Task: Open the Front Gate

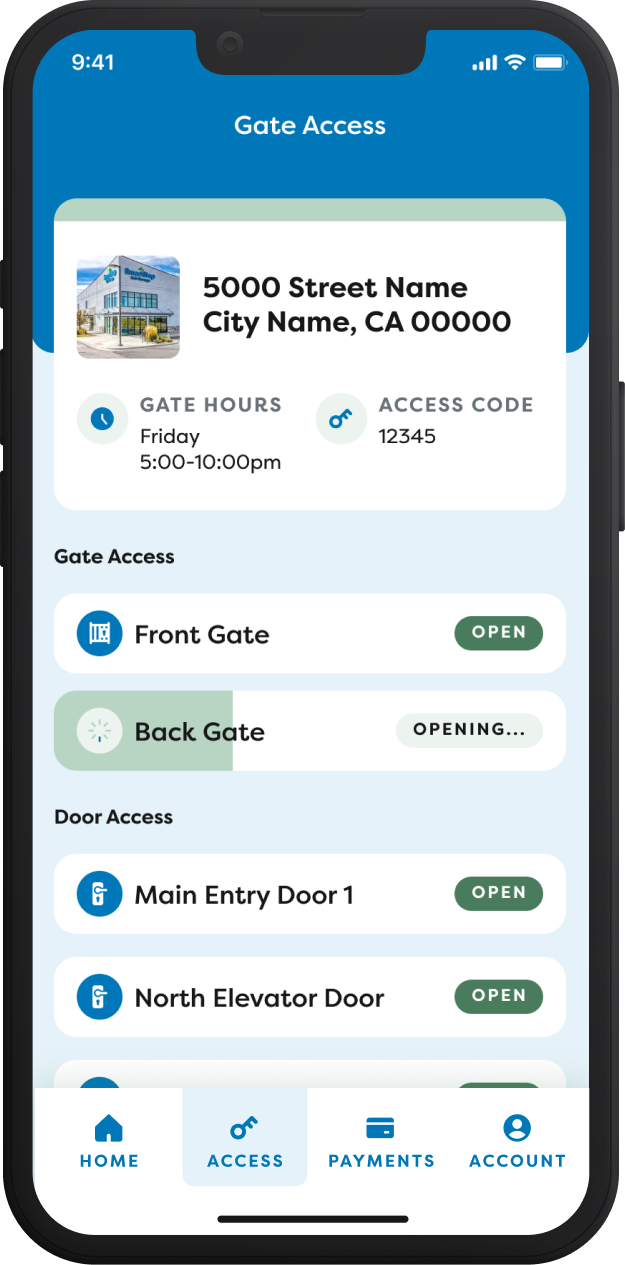Action: (498, 633)
